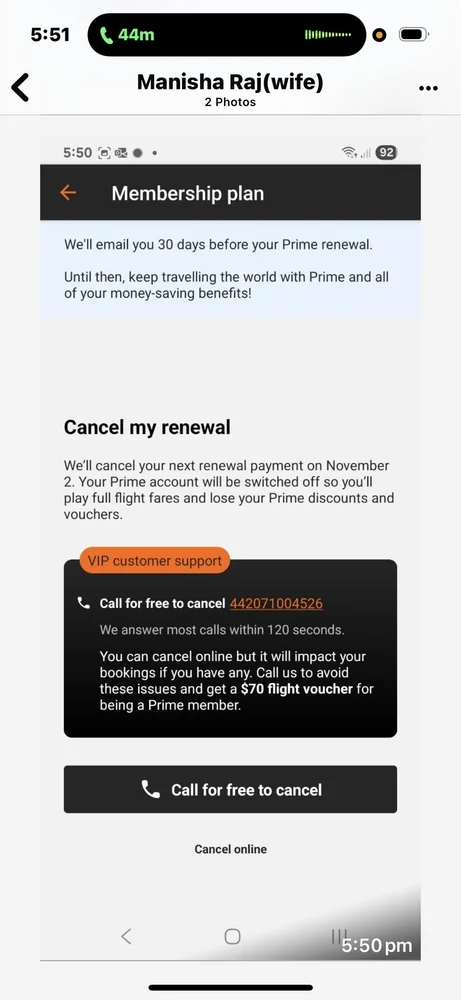Go back from Manisha Raj's photos
461x1000 pixels.
(20, 87)
